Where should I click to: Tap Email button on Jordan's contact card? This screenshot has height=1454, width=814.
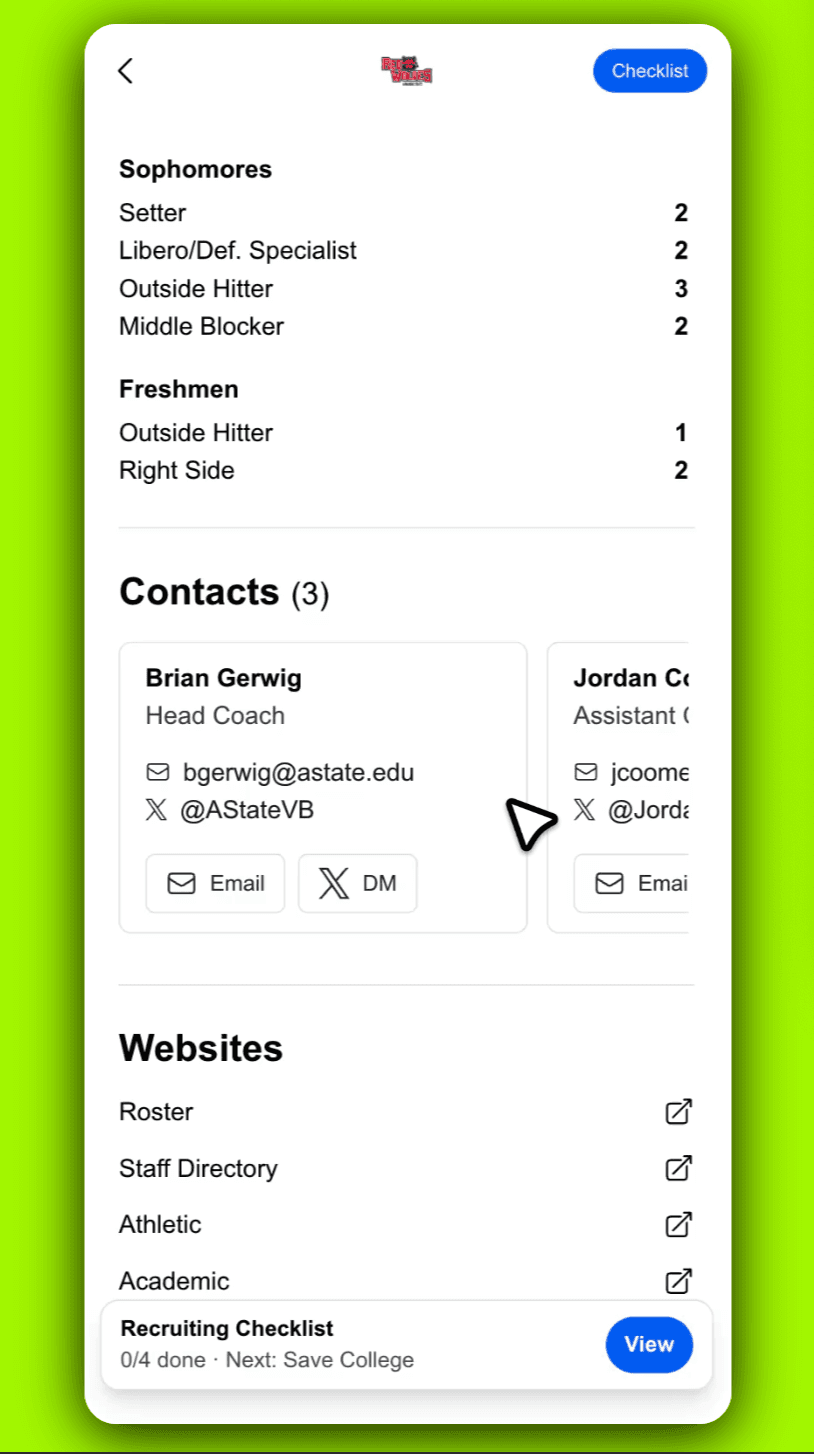[632, 883]
